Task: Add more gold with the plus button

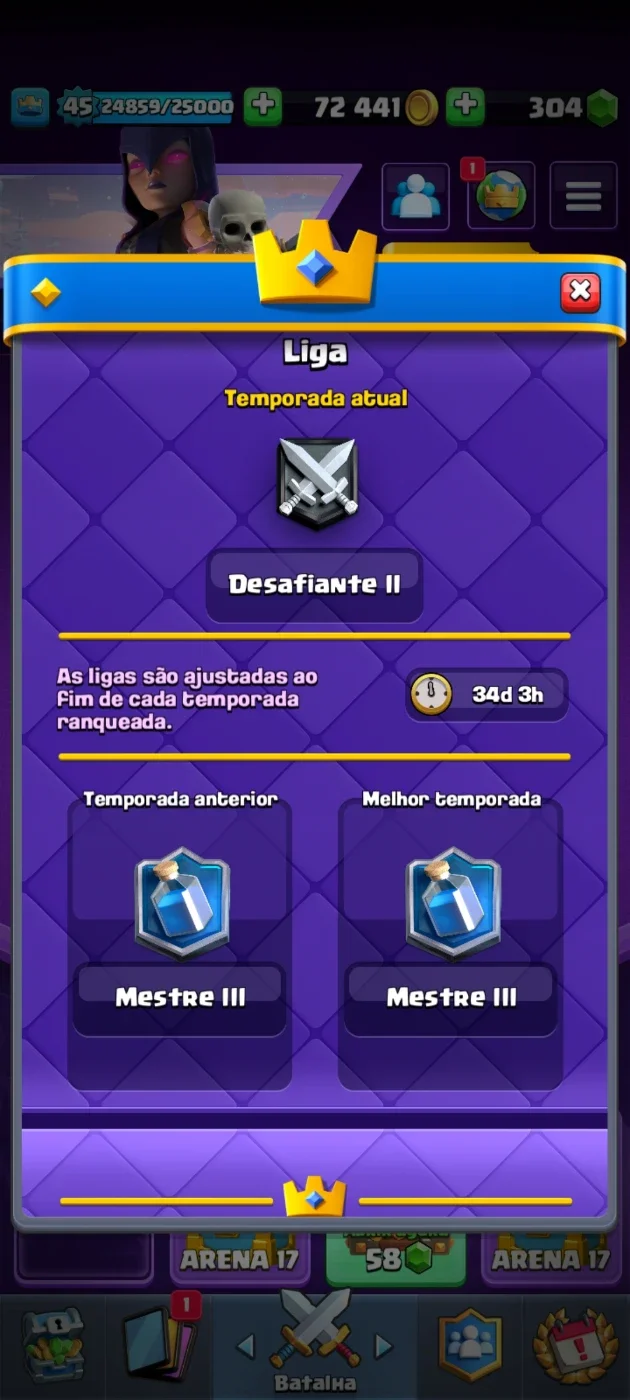Action: [465, 106]
